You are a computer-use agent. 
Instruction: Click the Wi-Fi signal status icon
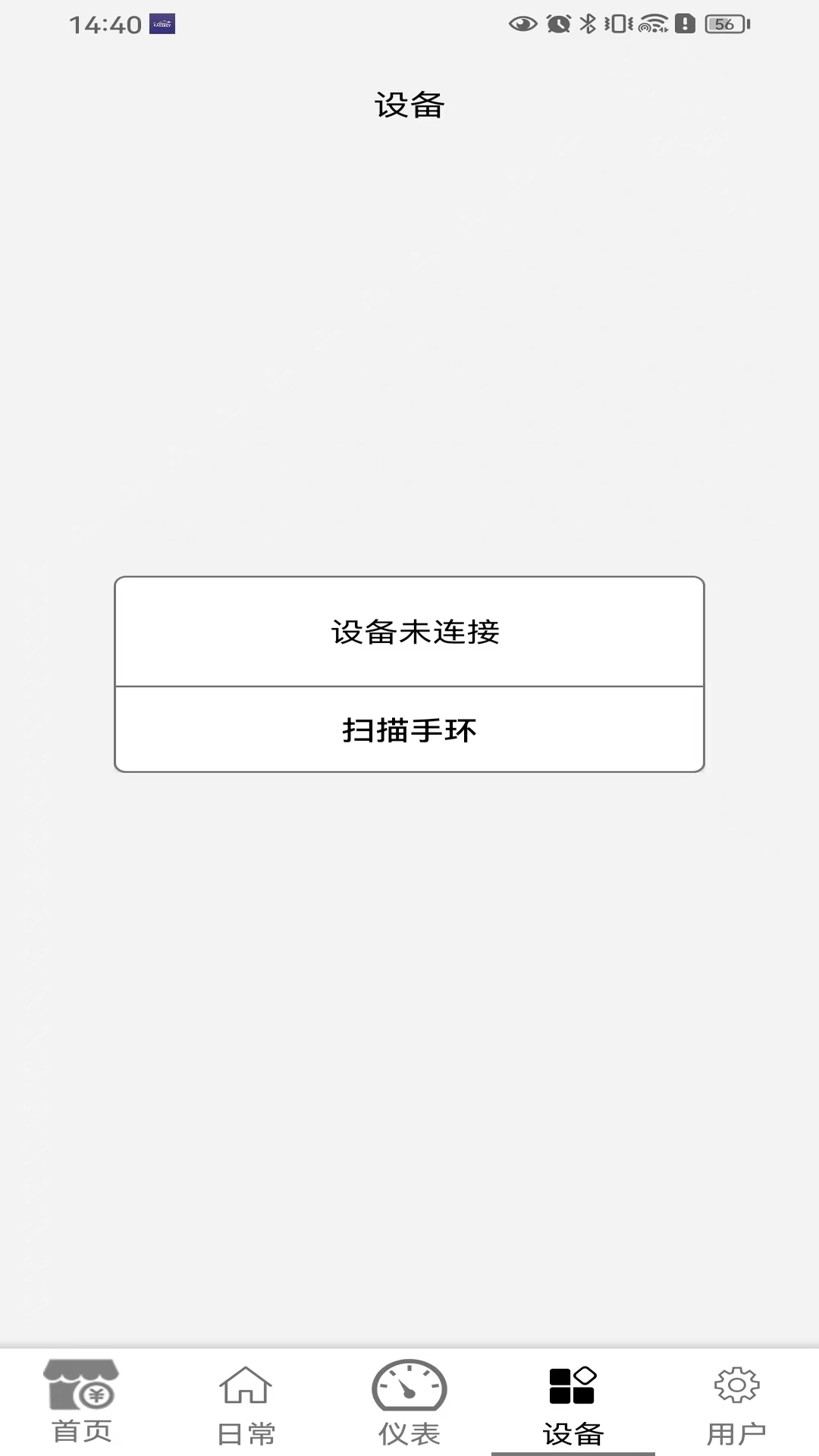(x=654, y=24)
